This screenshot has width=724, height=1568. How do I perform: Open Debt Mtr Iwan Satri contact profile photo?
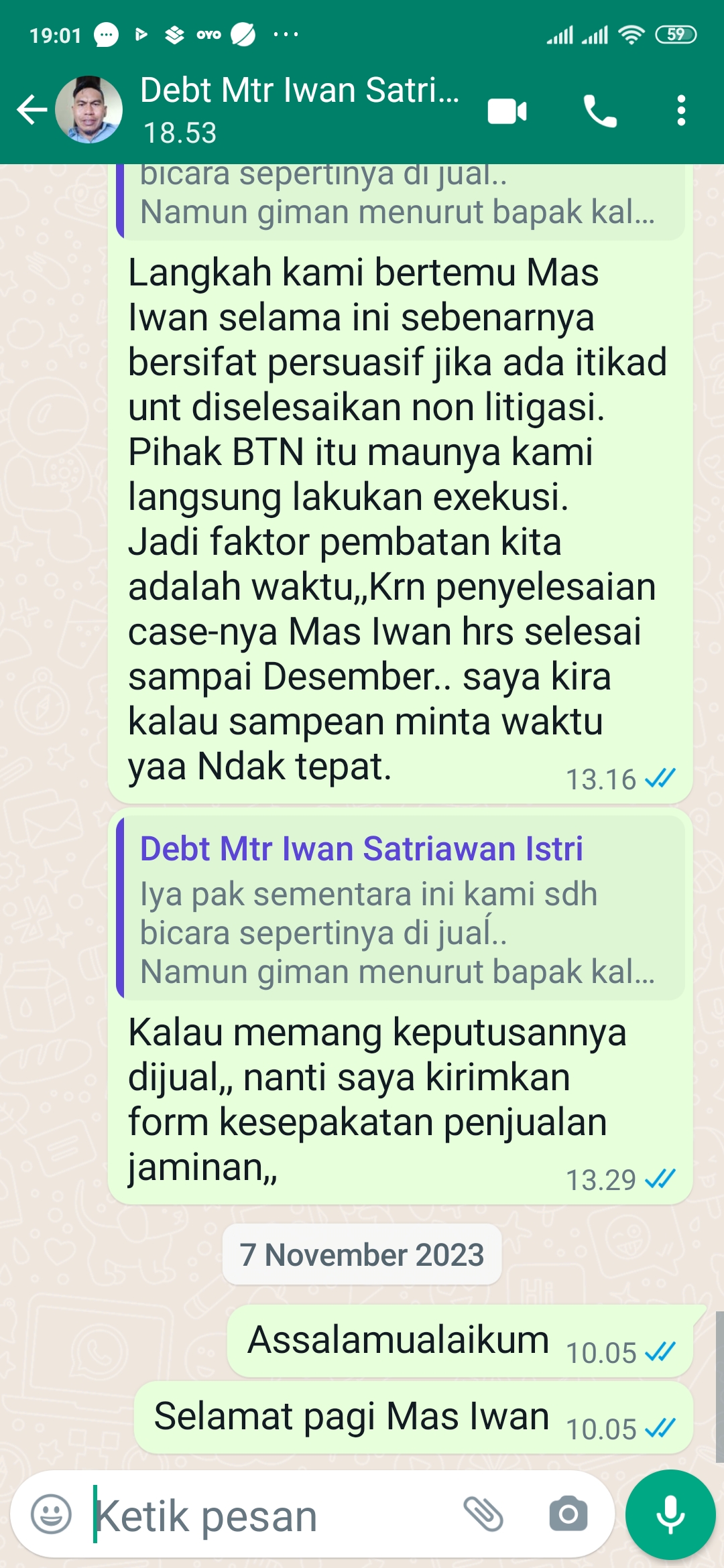[x=88, y=110]
